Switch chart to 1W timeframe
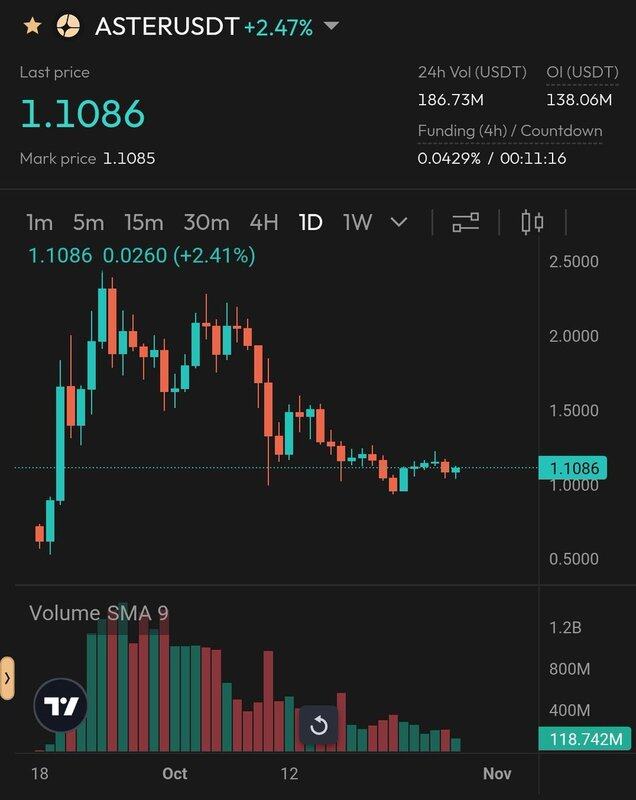Screen dimensions: 636x800 click(357, 222)
